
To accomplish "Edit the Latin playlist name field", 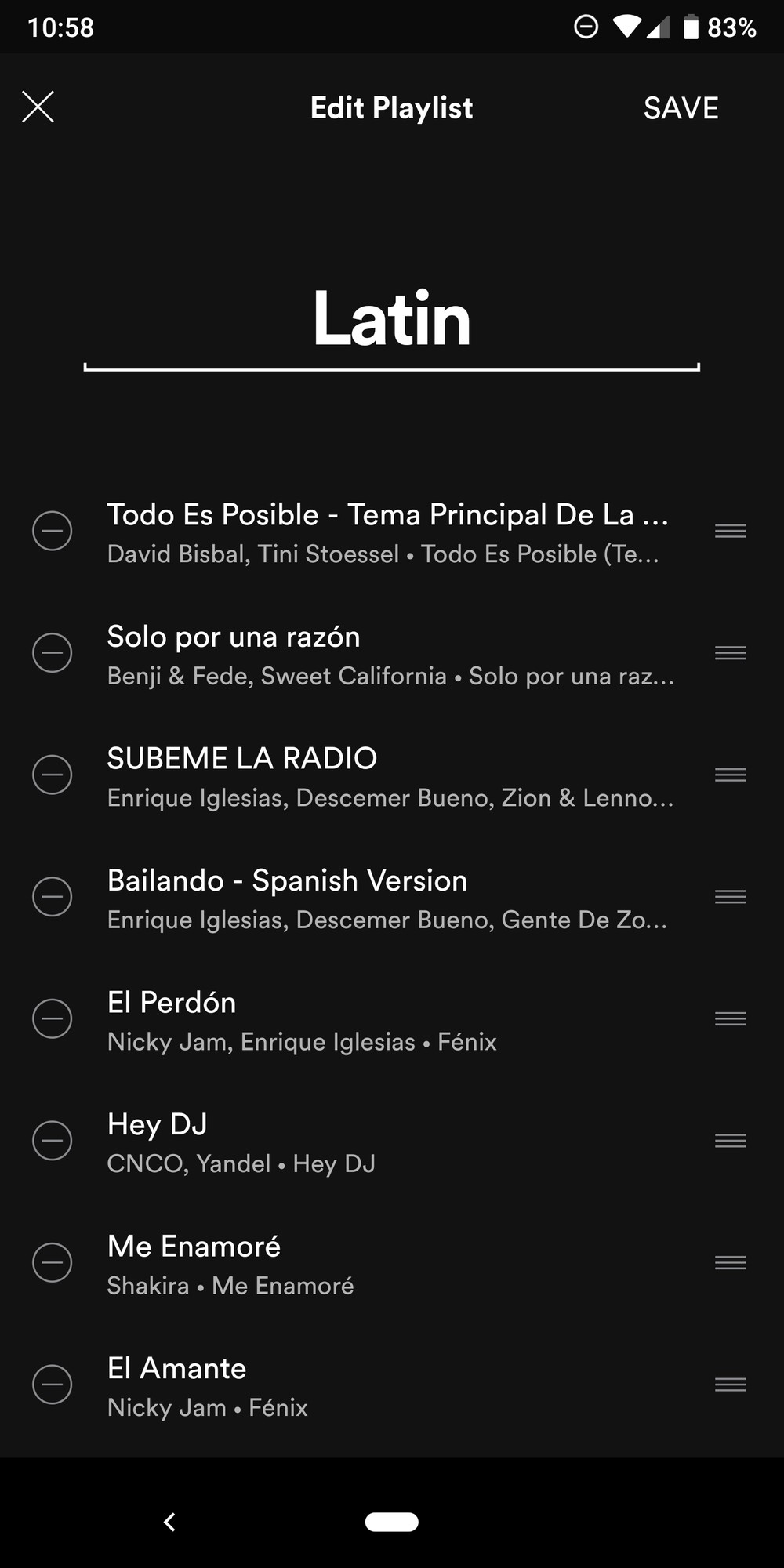I will [391, 319].
